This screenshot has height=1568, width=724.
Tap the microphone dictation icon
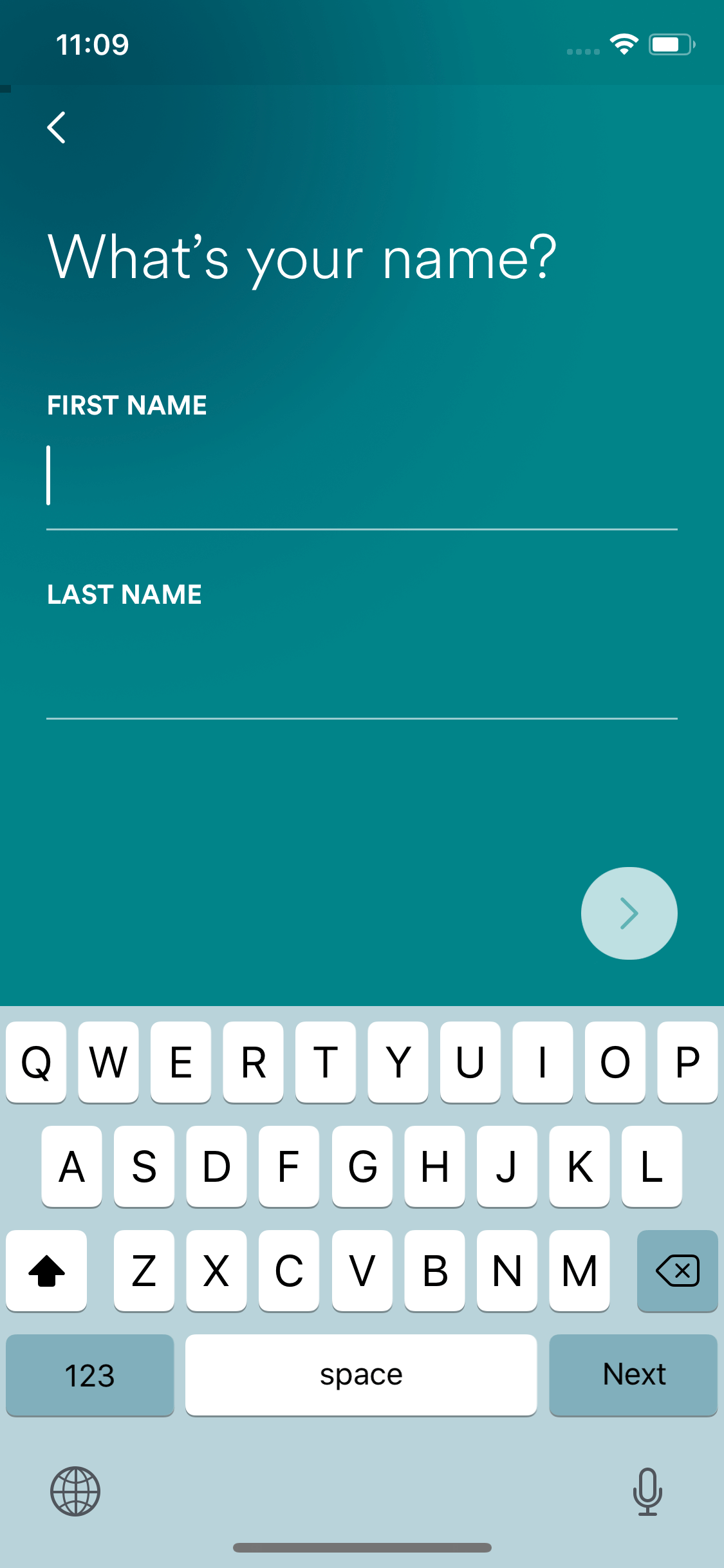point(647,1491)
